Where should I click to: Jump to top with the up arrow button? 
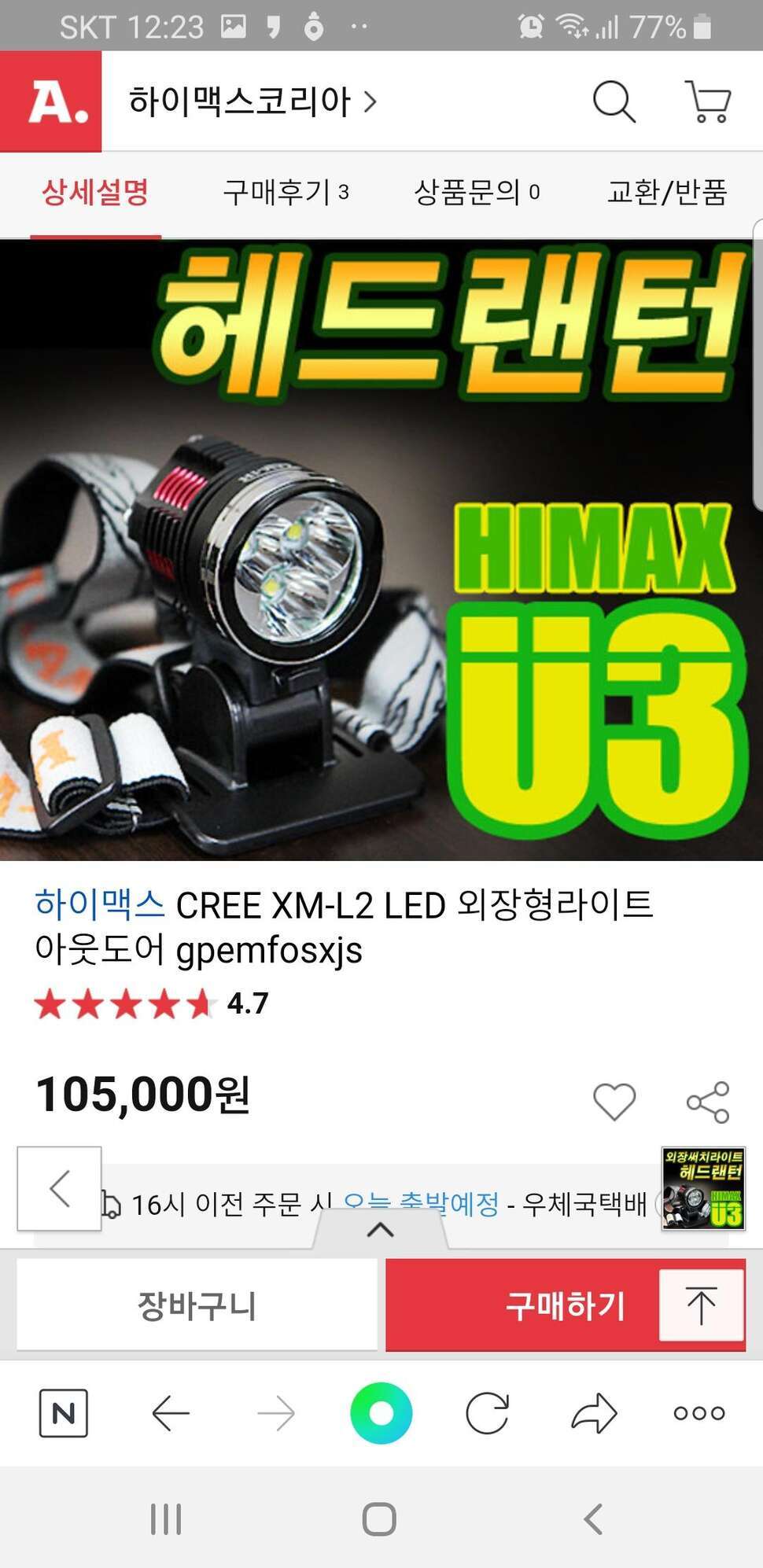[701, 1305]
